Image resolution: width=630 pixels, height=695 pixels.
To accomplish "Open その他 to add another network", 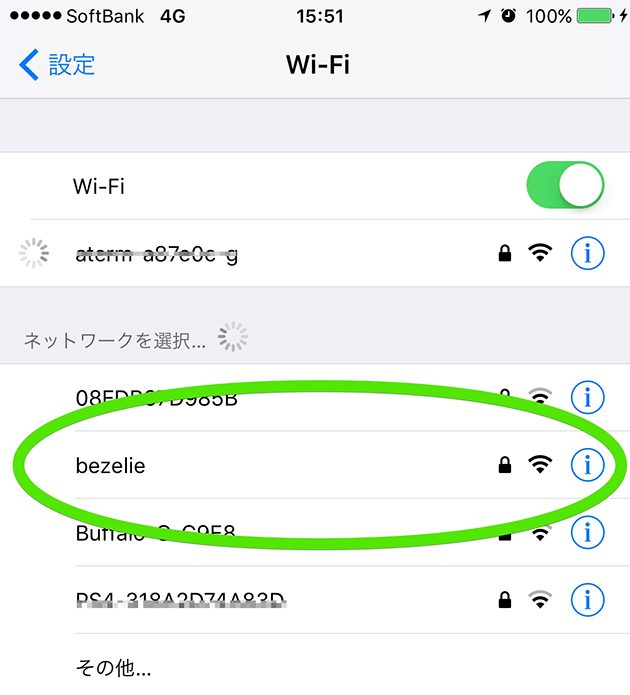I will (113, 667).
